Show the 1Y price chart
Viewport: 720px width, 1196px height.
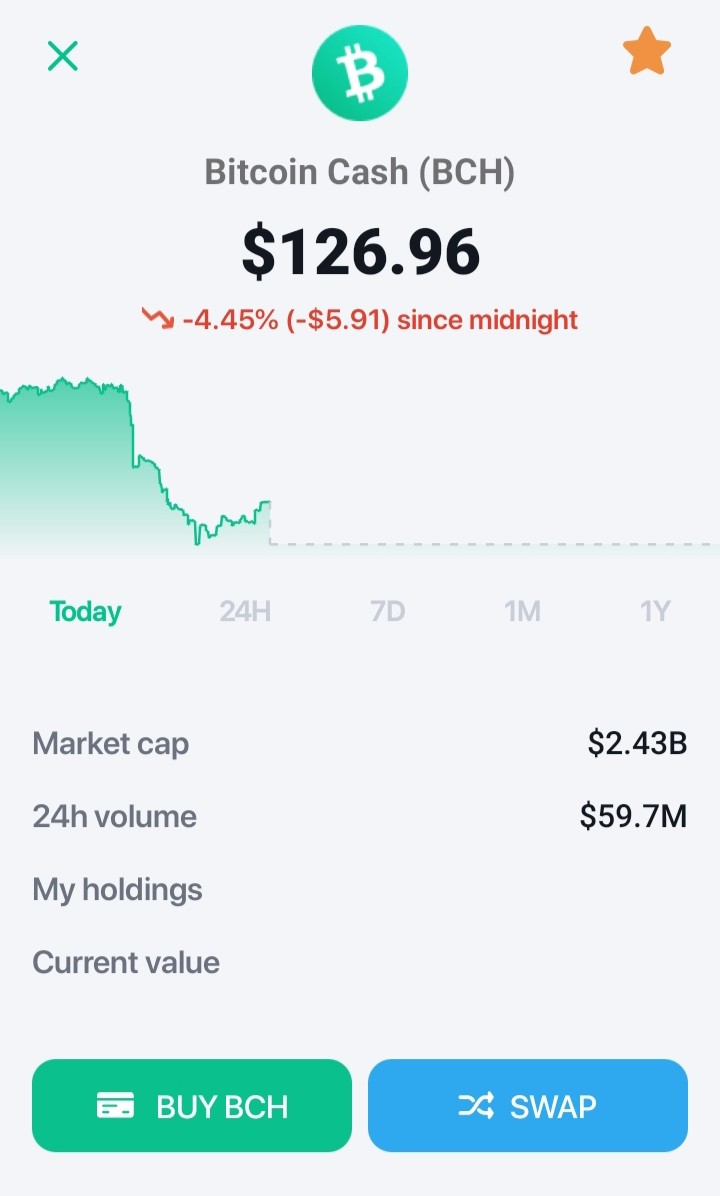click(x=655, y=611)
